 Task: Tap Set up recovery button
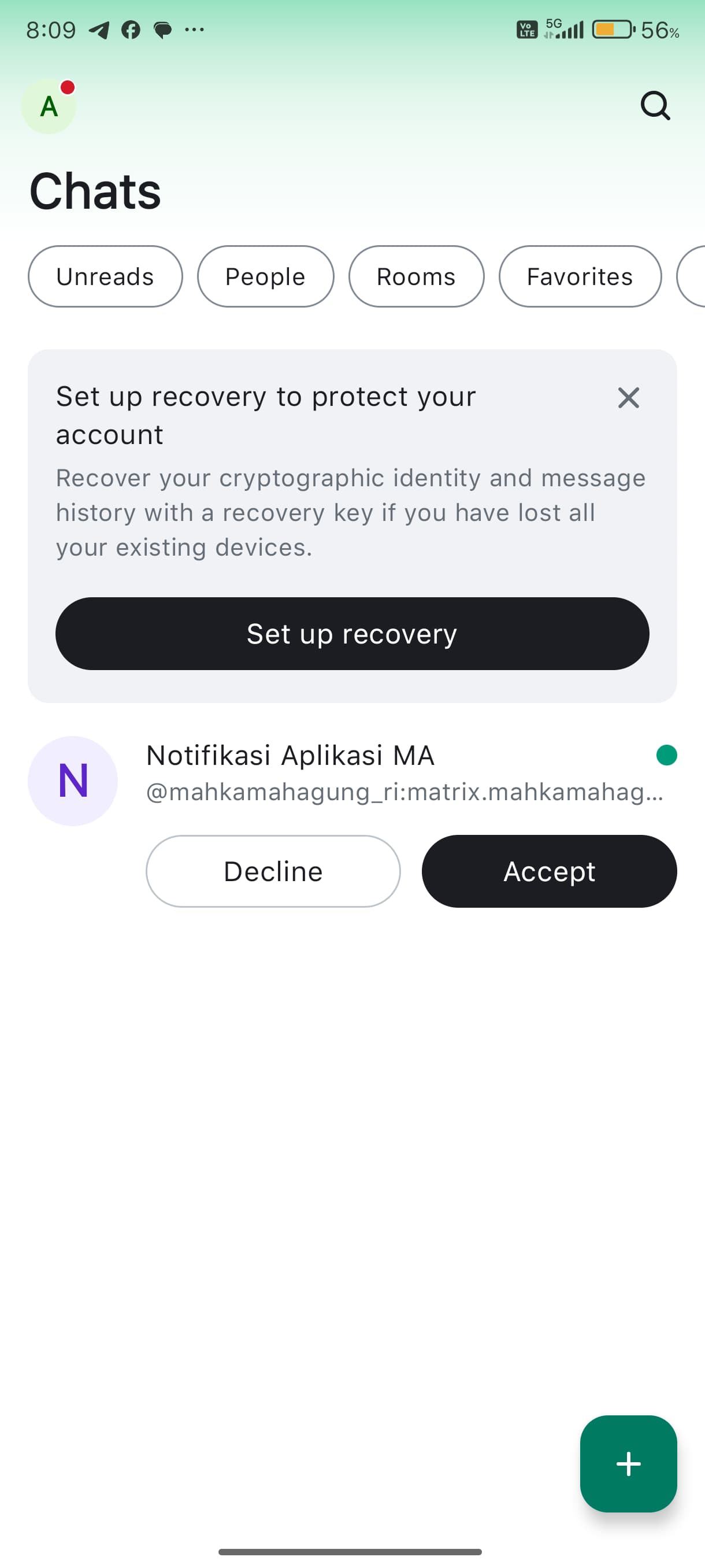coord(351,634)
